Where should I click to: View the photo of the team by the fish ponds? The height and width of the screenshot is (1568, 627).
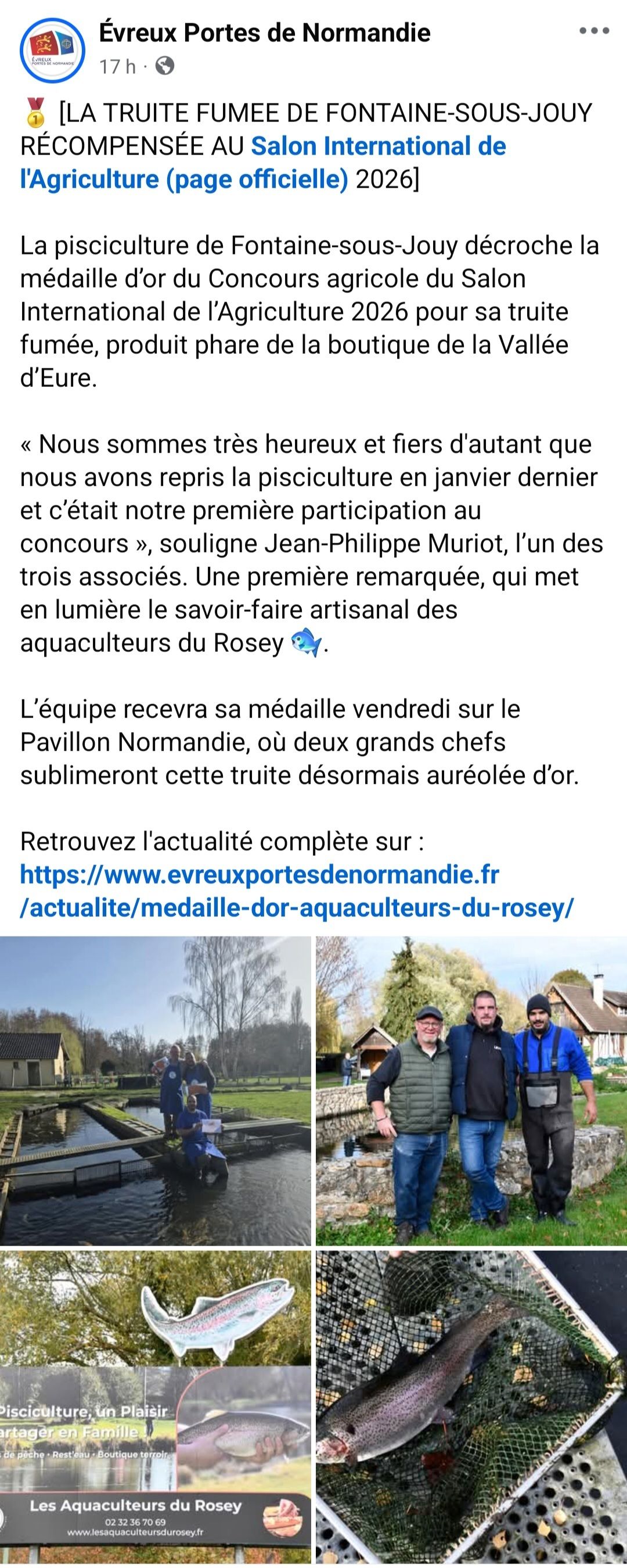point(155,1091)
